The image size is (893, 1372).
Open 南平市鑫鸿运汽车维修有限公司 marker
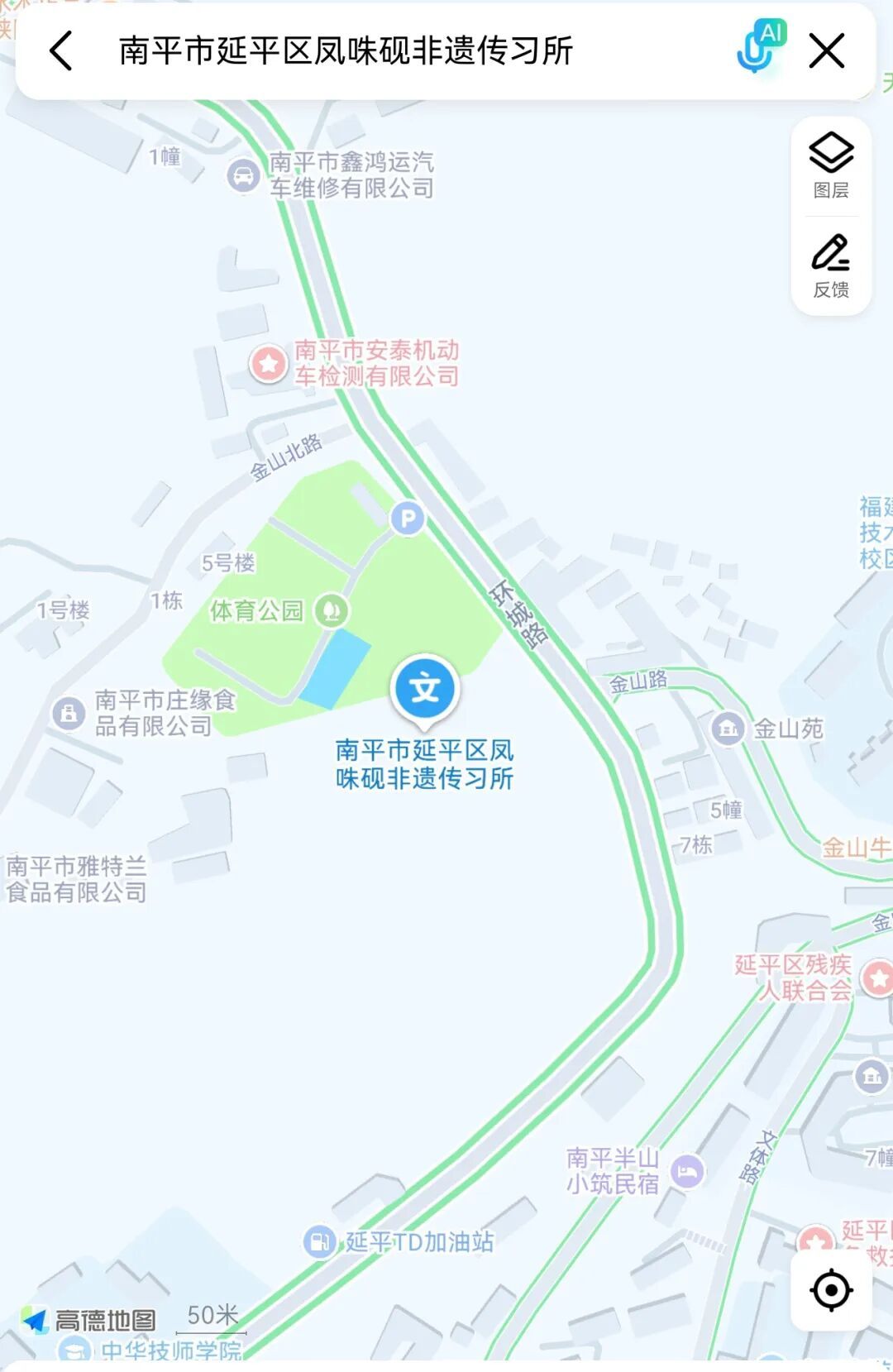[243, 175]
